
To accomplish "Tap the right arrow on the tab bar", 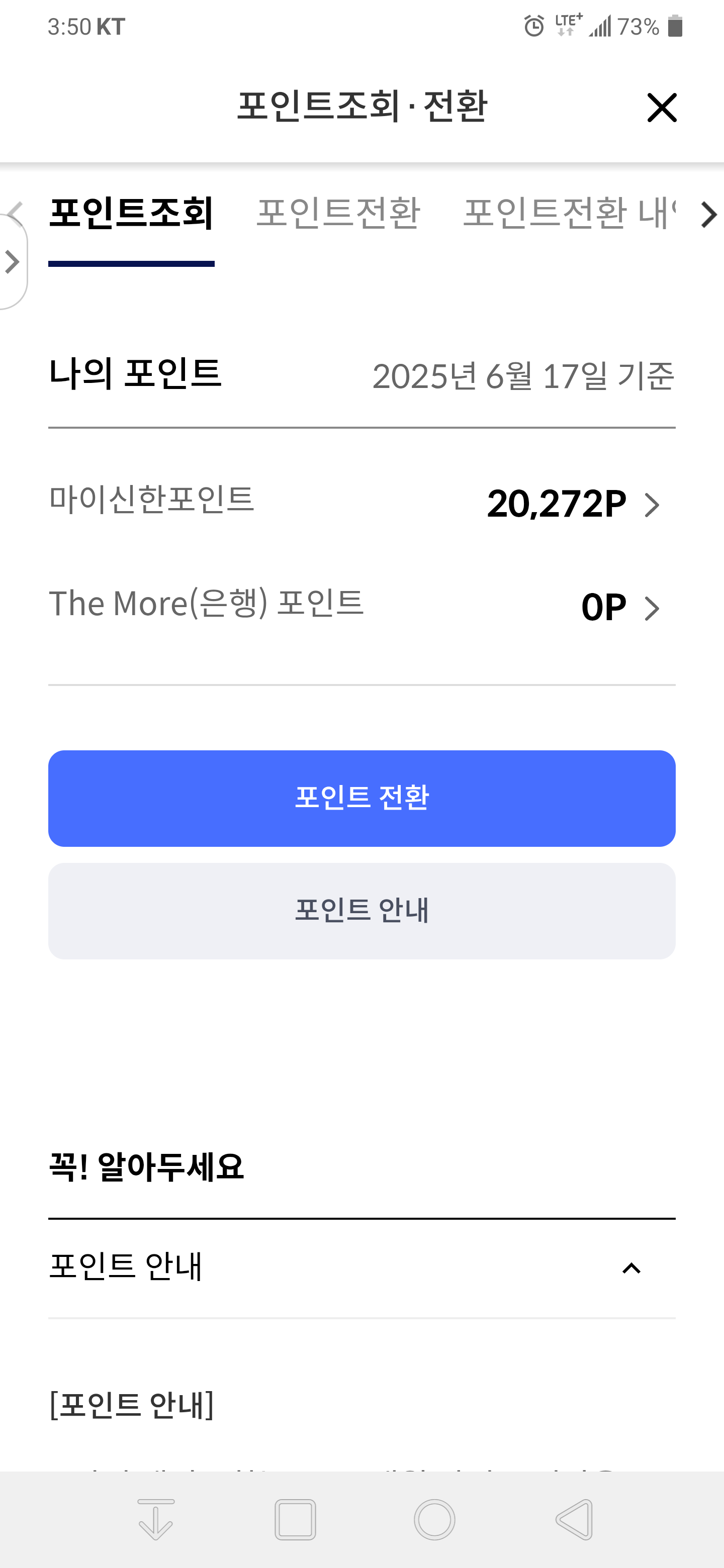I will pyautogui.click(x=708, y=215).
